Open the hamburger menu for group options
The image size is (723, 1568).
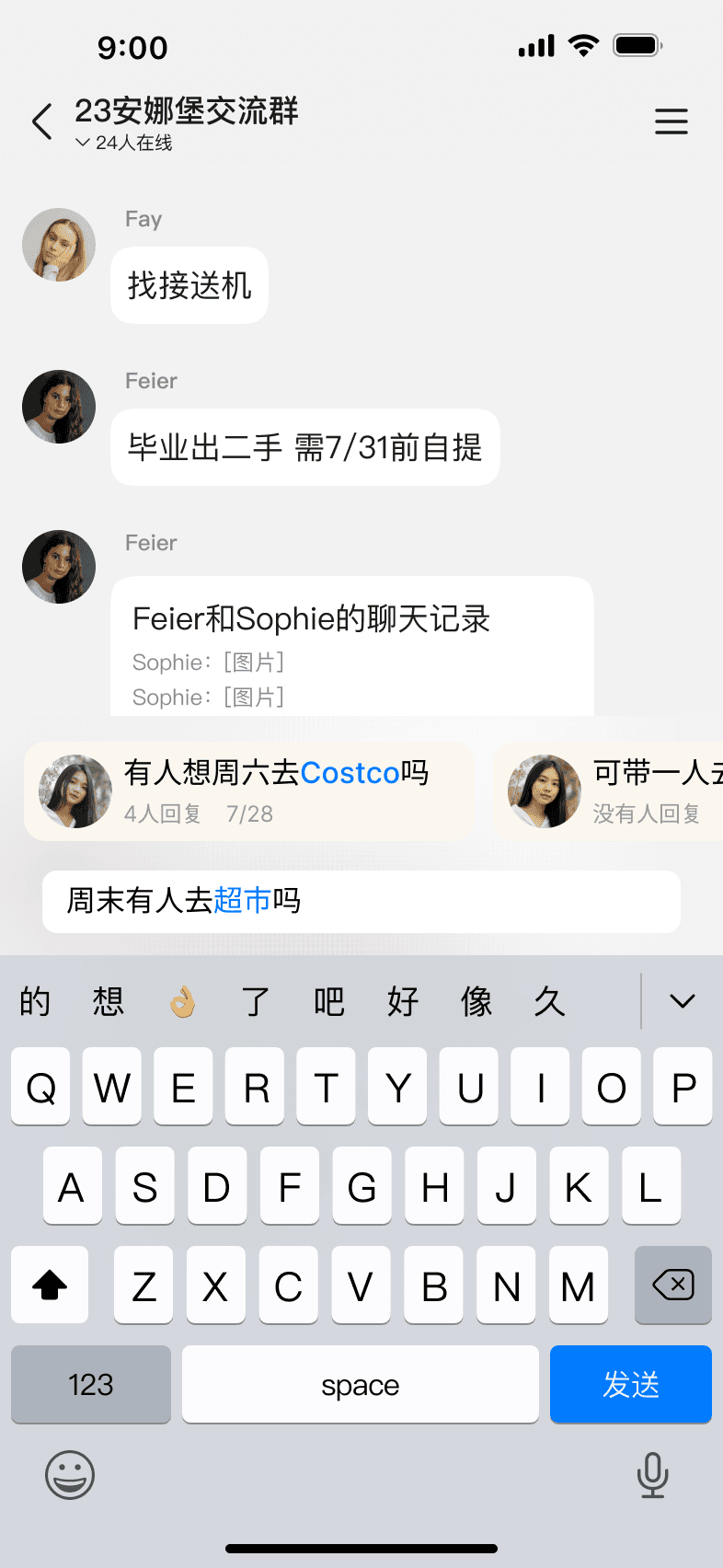click(671, 121)
